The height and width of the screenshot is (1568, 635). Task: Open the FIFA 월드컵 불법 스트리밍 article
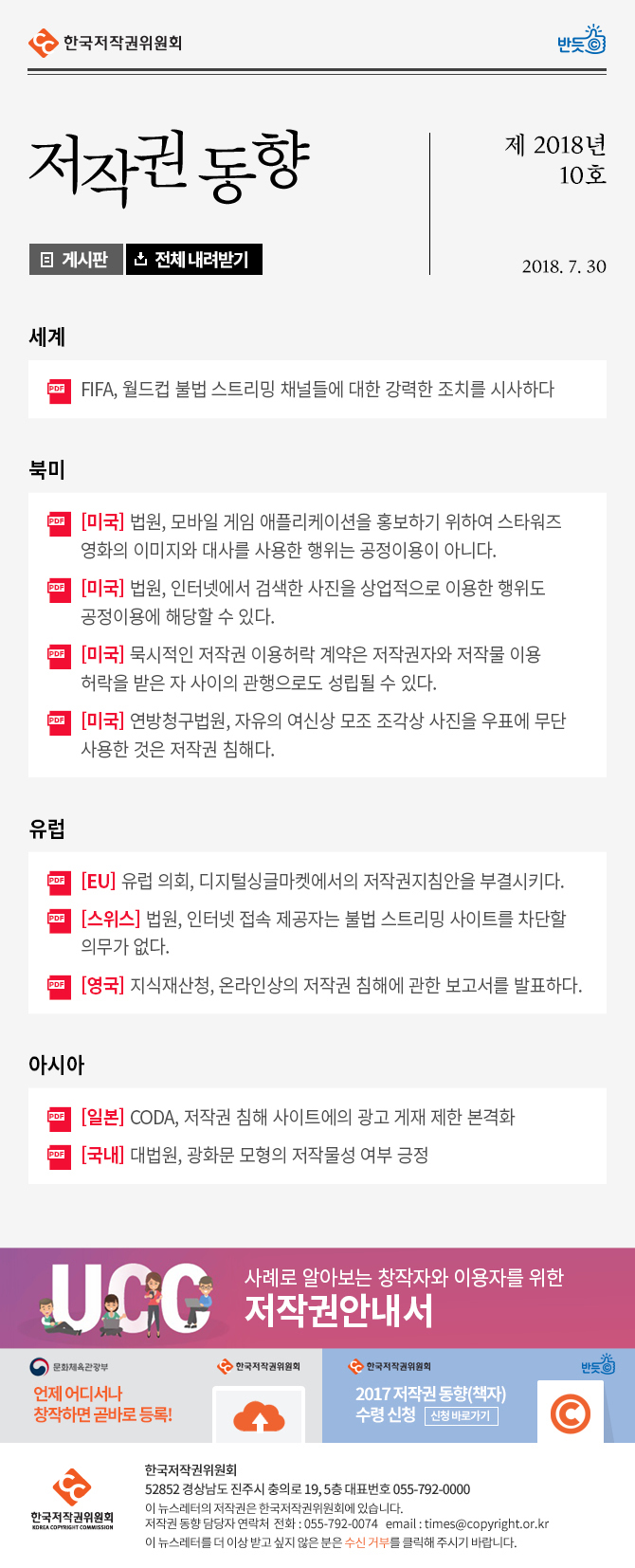click(x=317, y=390)
